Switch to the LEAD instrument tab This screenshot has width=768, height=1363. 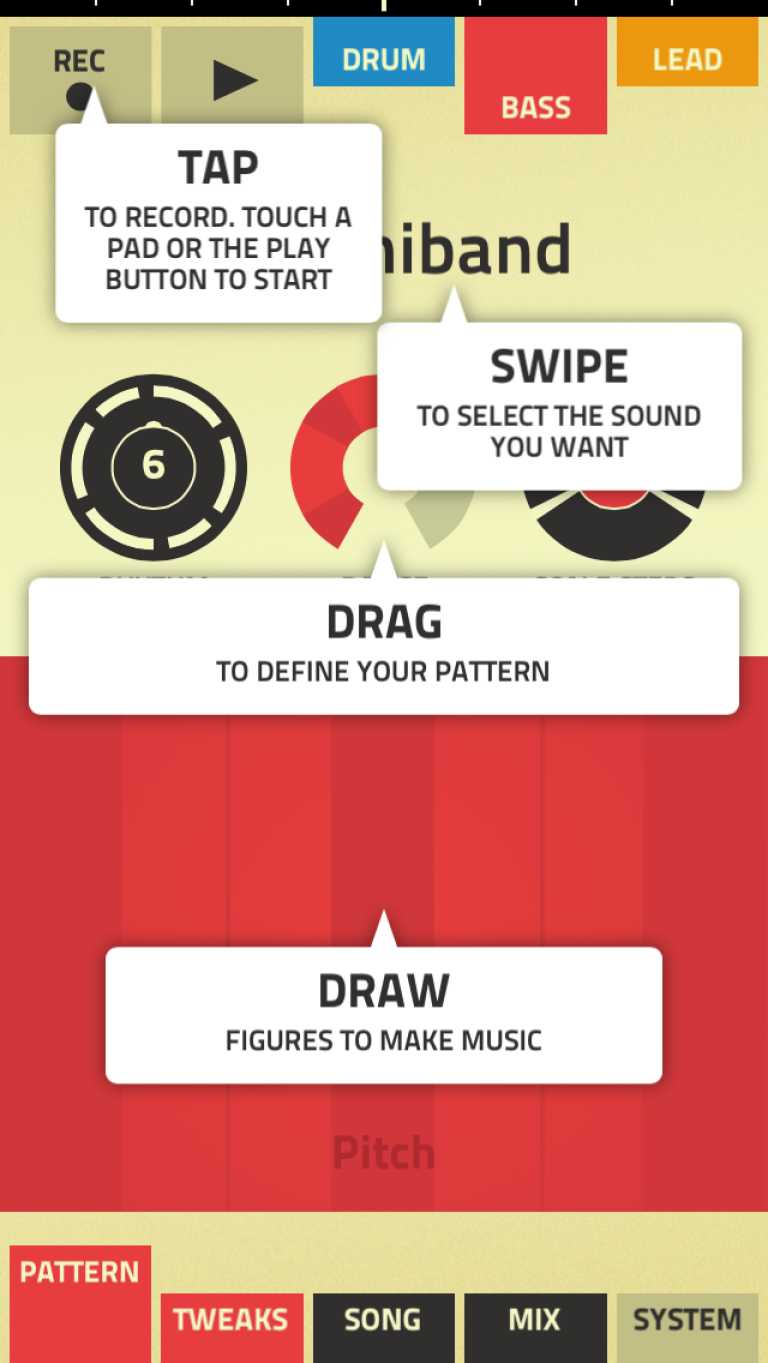pyautogui.click(x=687, y=55)
